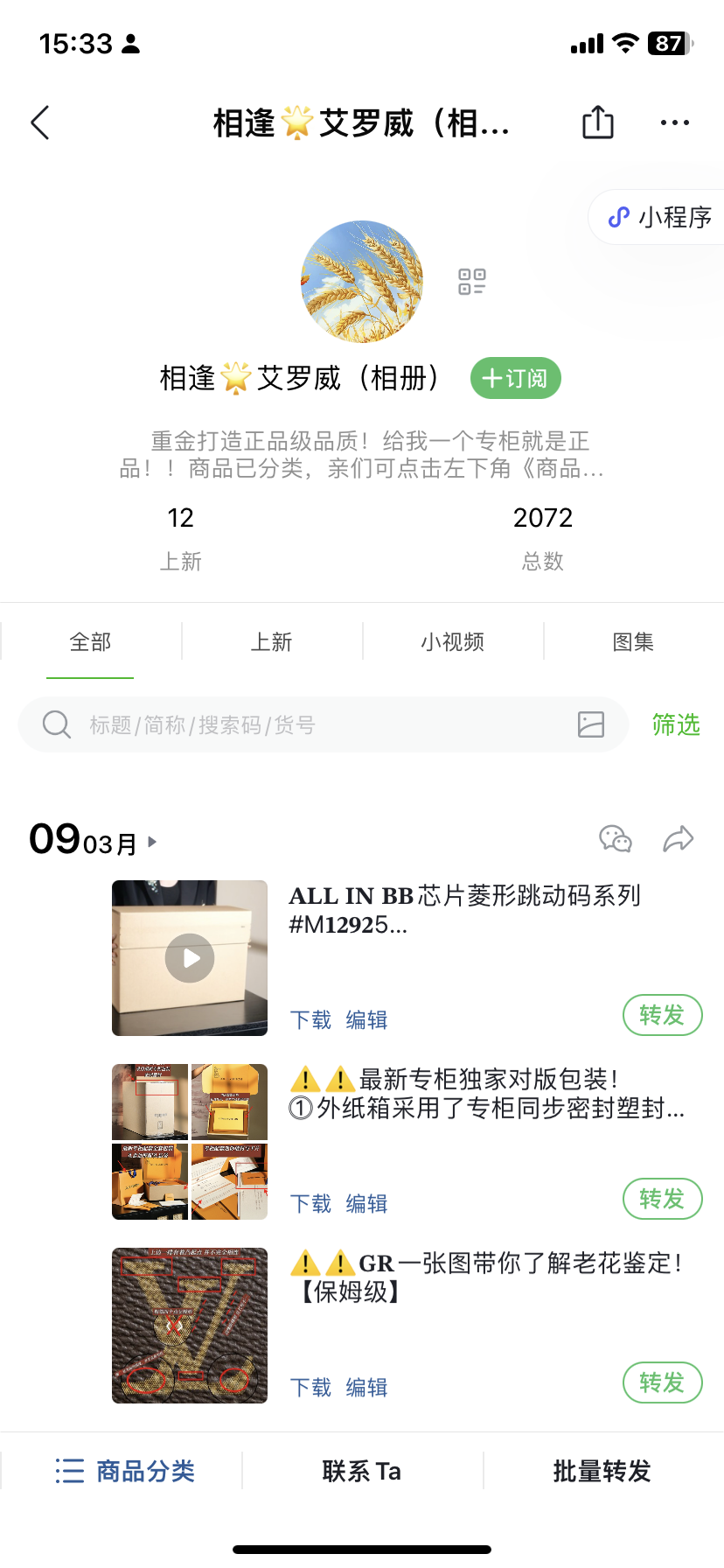Viewport: 724px width, 1568px height.
Task: Contact the seller via 联系 Ta
Action: coord(361,1471)
